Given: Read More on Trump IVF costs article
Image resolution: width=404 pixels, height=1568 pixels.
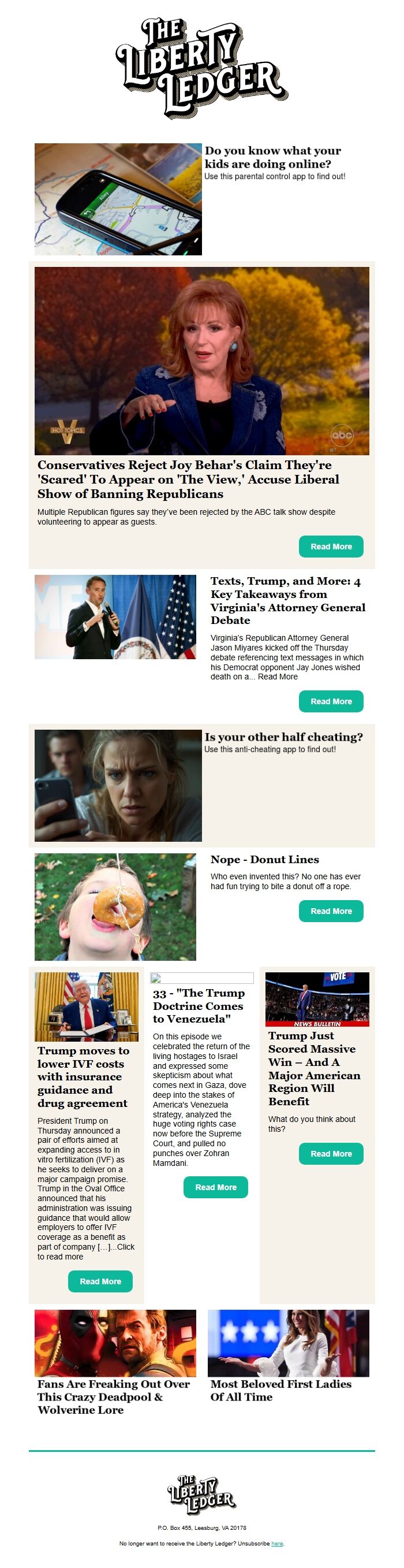Looking at the screenshot, I should pos(100,1281).
